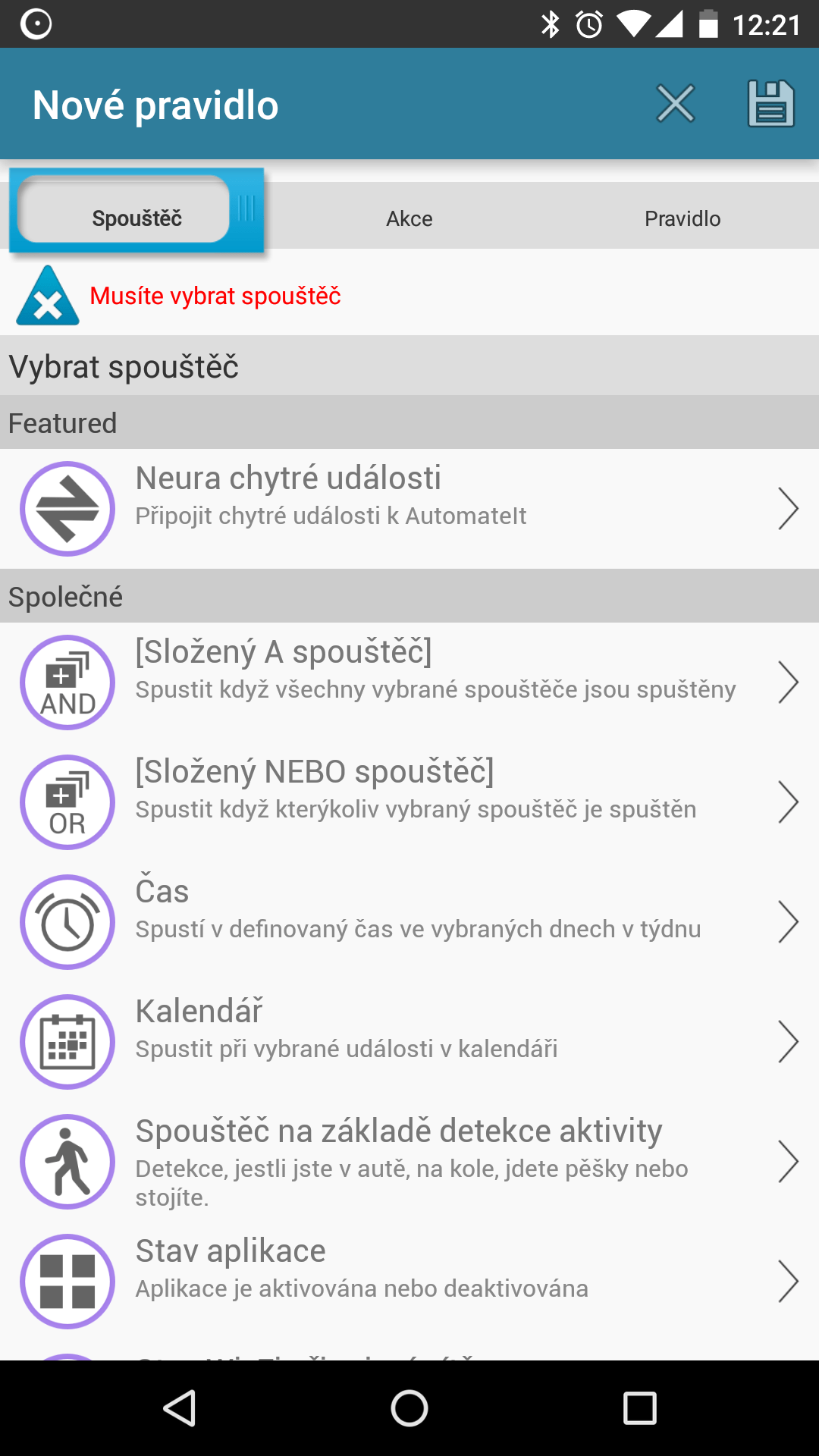Open Spouštěč na základě detekce aktivity

click(x=409, y=1162)
